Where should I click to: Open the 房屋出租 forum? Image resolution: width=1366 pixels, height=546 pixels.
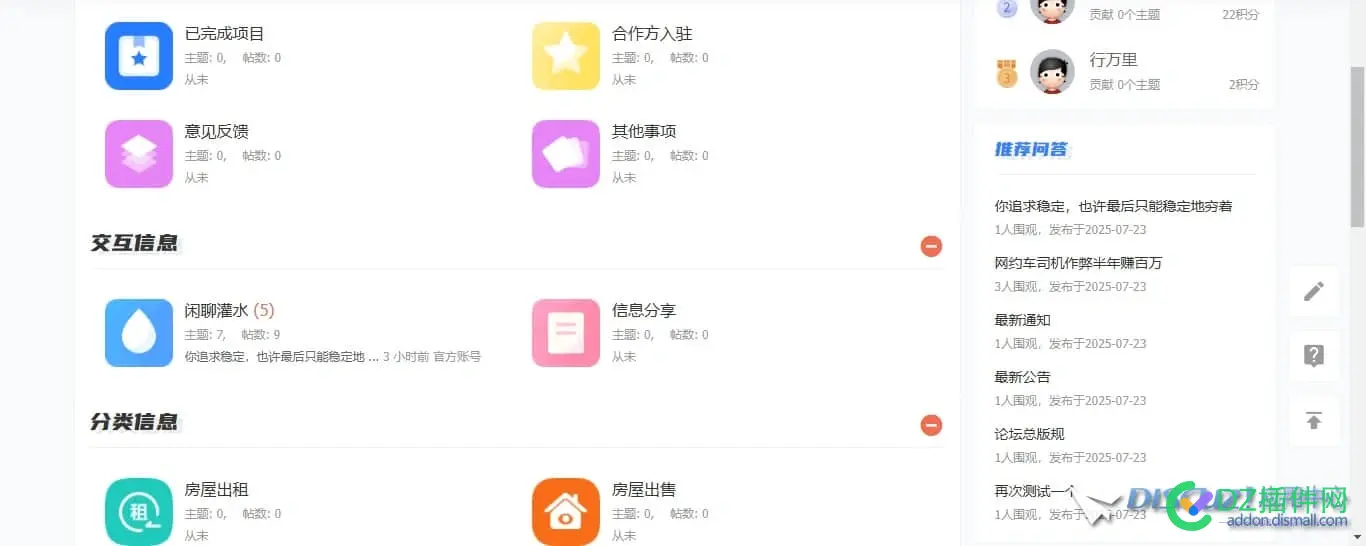(216, 490)
